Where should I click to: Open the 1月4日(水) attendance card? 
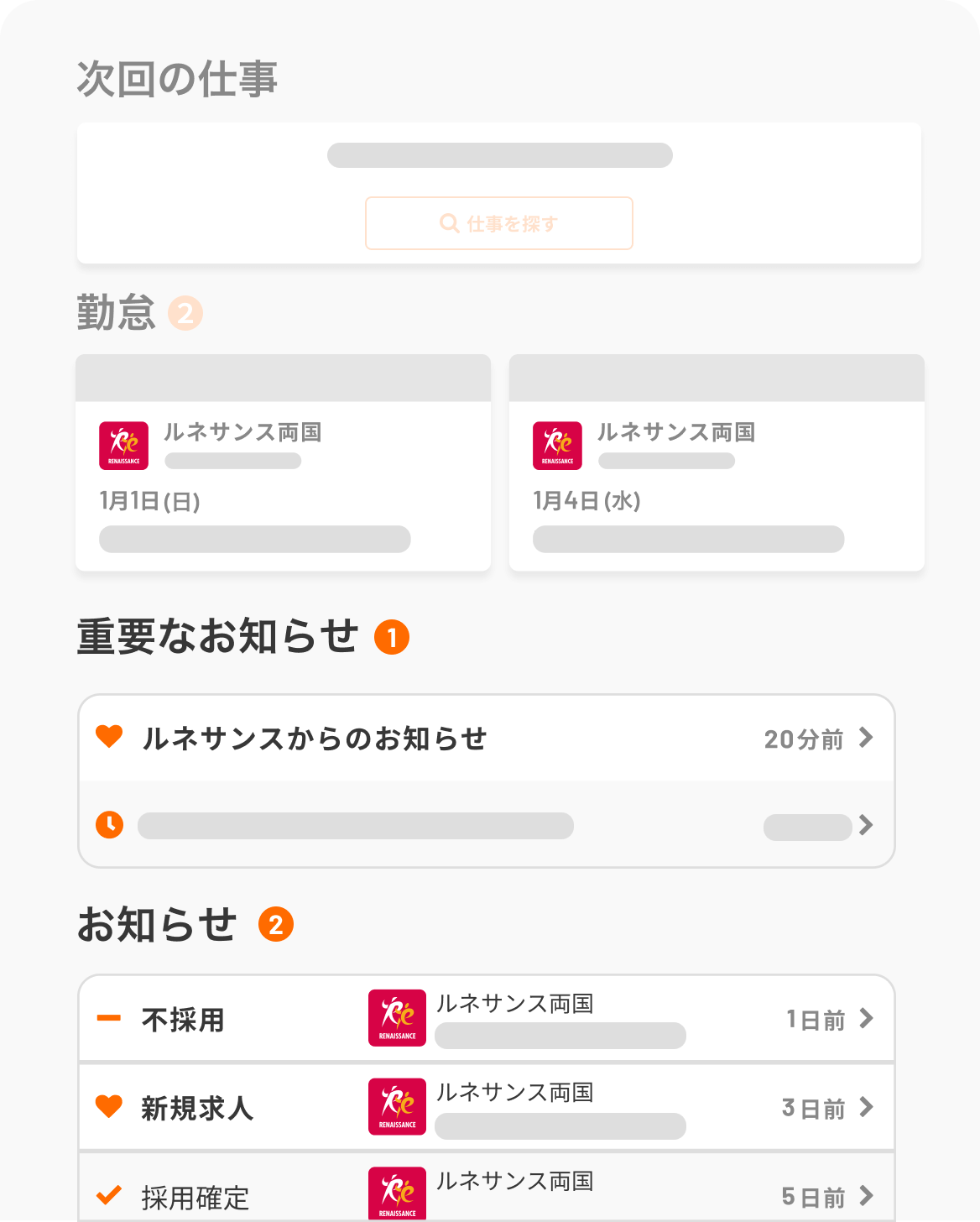coord(717,462)
